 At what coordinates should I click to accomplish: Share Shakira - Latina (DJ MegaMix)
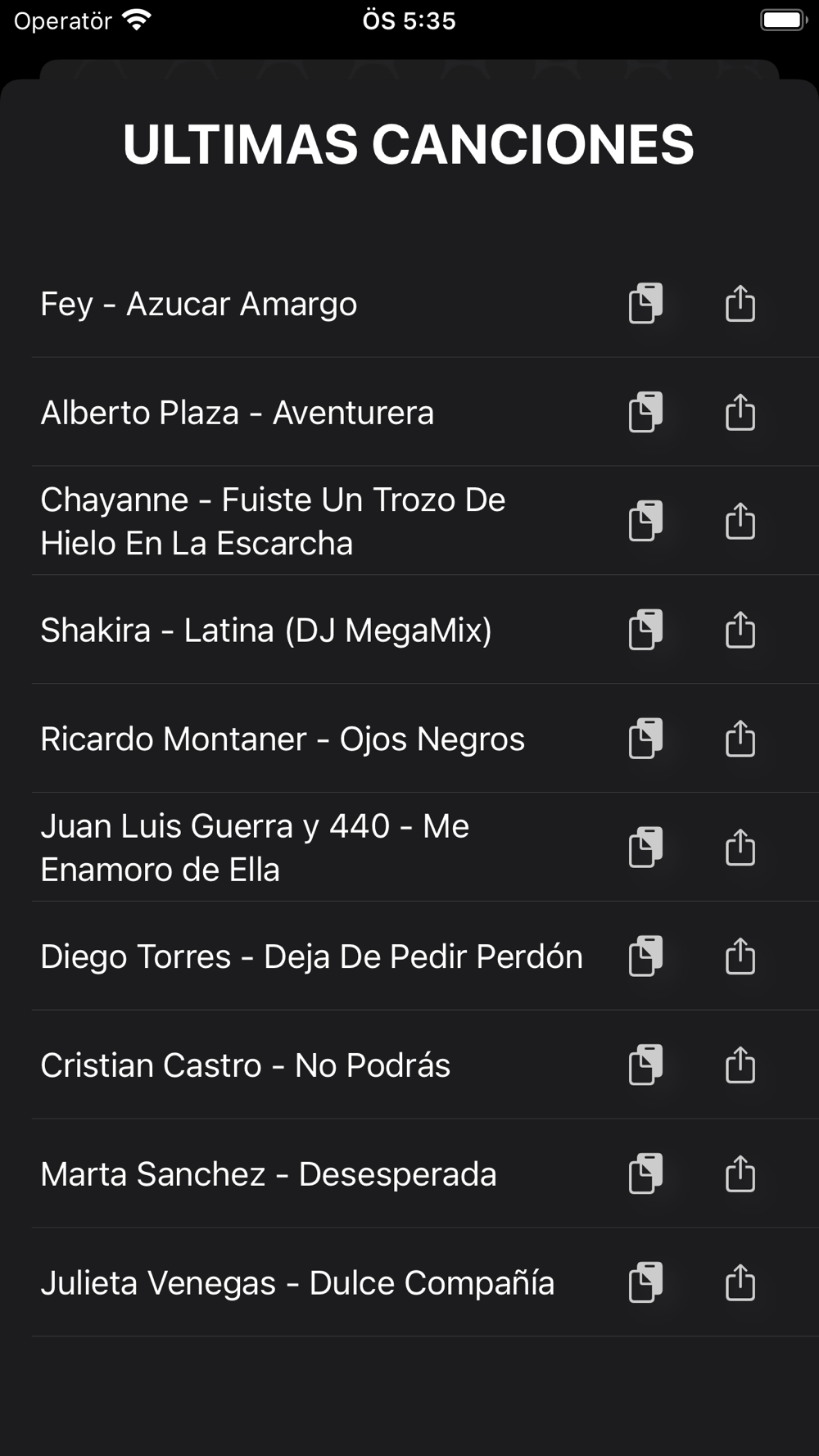(740, 630)
